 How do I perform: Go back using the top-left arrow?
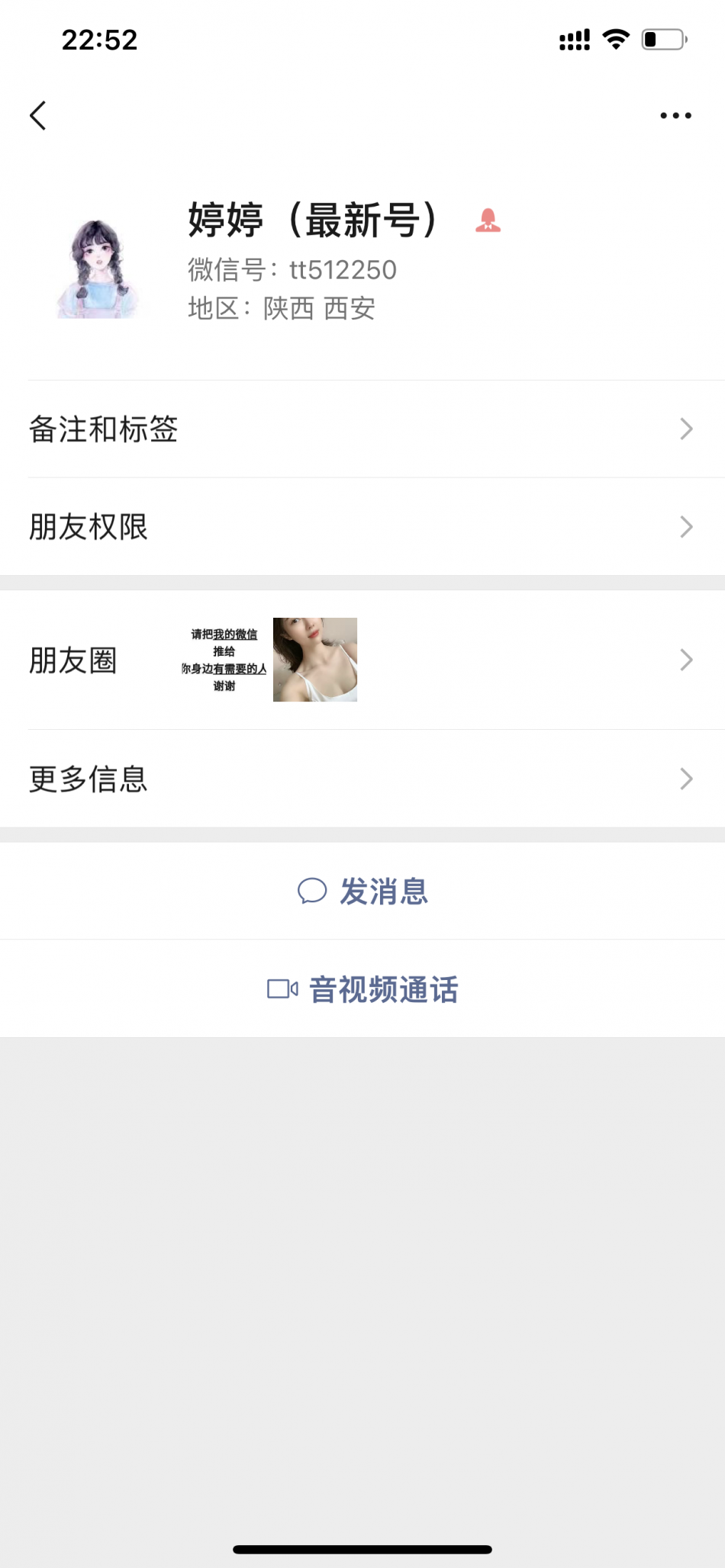(x=38, y=116)
